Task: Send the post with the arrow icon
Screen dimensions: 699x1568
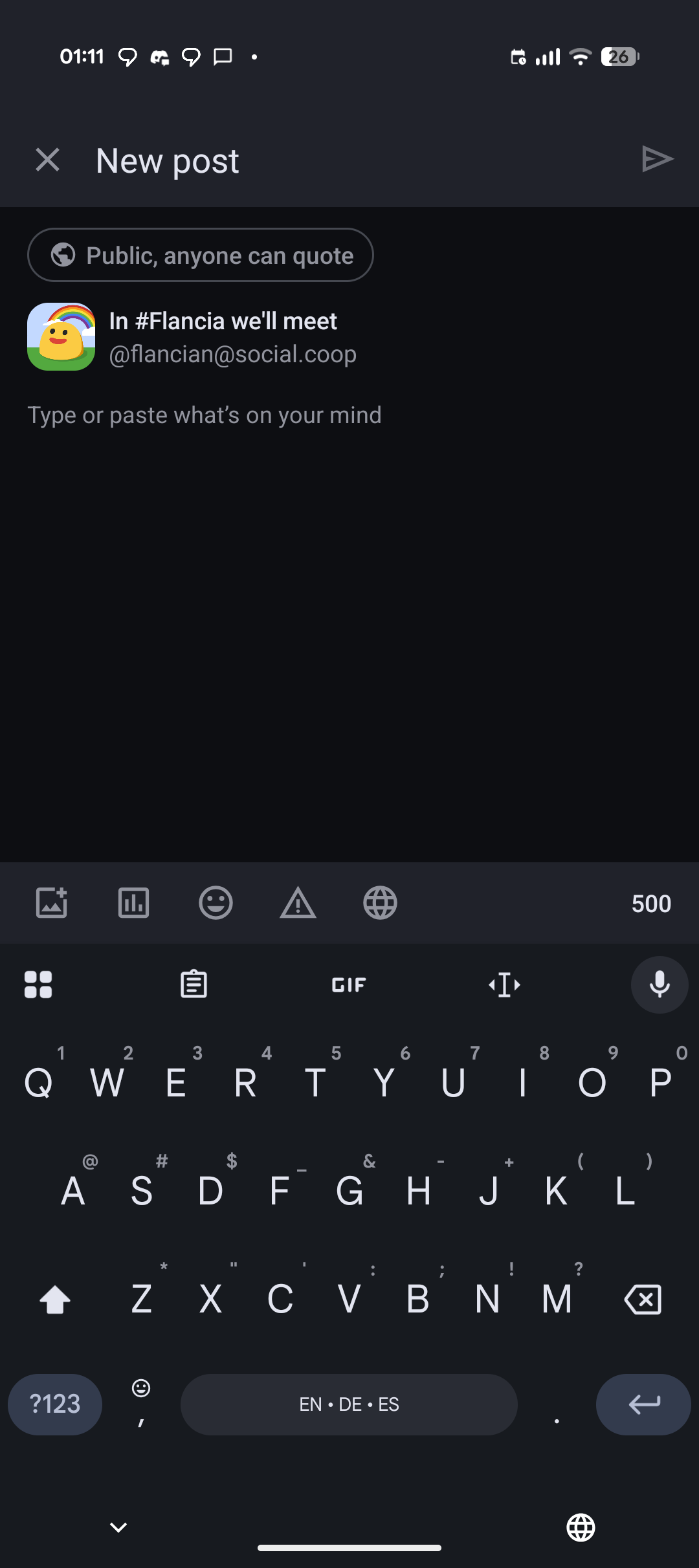Action: click(x=657, y=159)
